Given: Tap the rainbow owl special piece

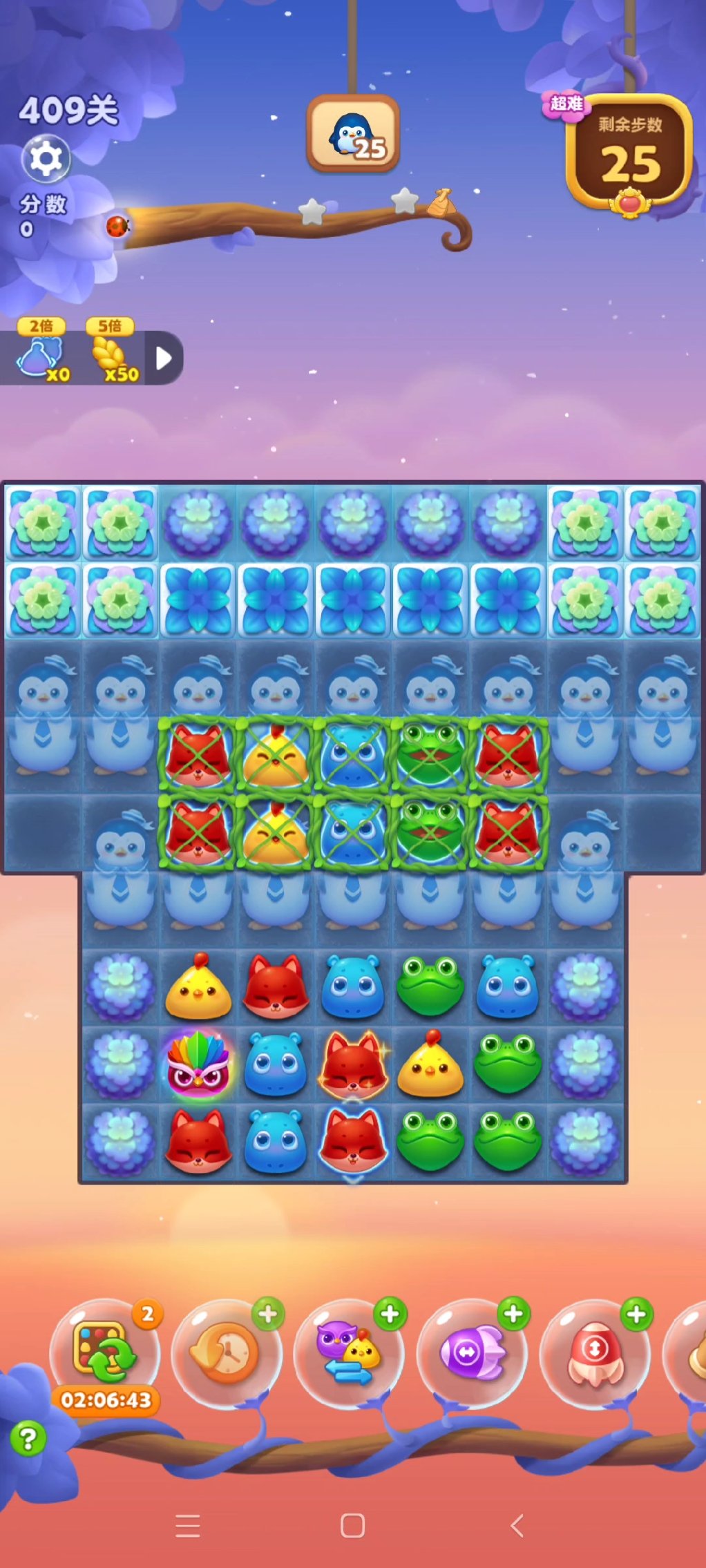Looking at the screenshot, I should pyautogui.click(x=198, y=1063).
